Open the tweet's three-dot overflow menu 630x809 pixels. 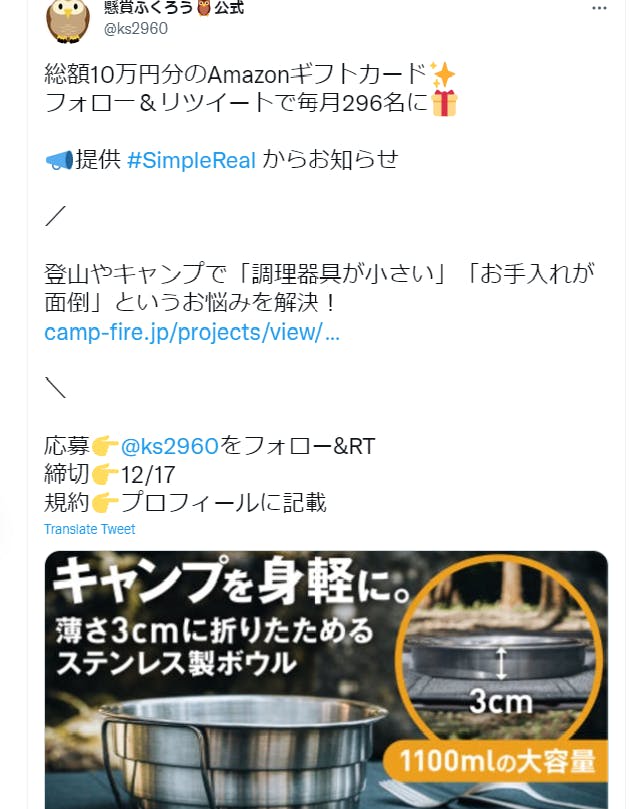click(x=598, y=8)
